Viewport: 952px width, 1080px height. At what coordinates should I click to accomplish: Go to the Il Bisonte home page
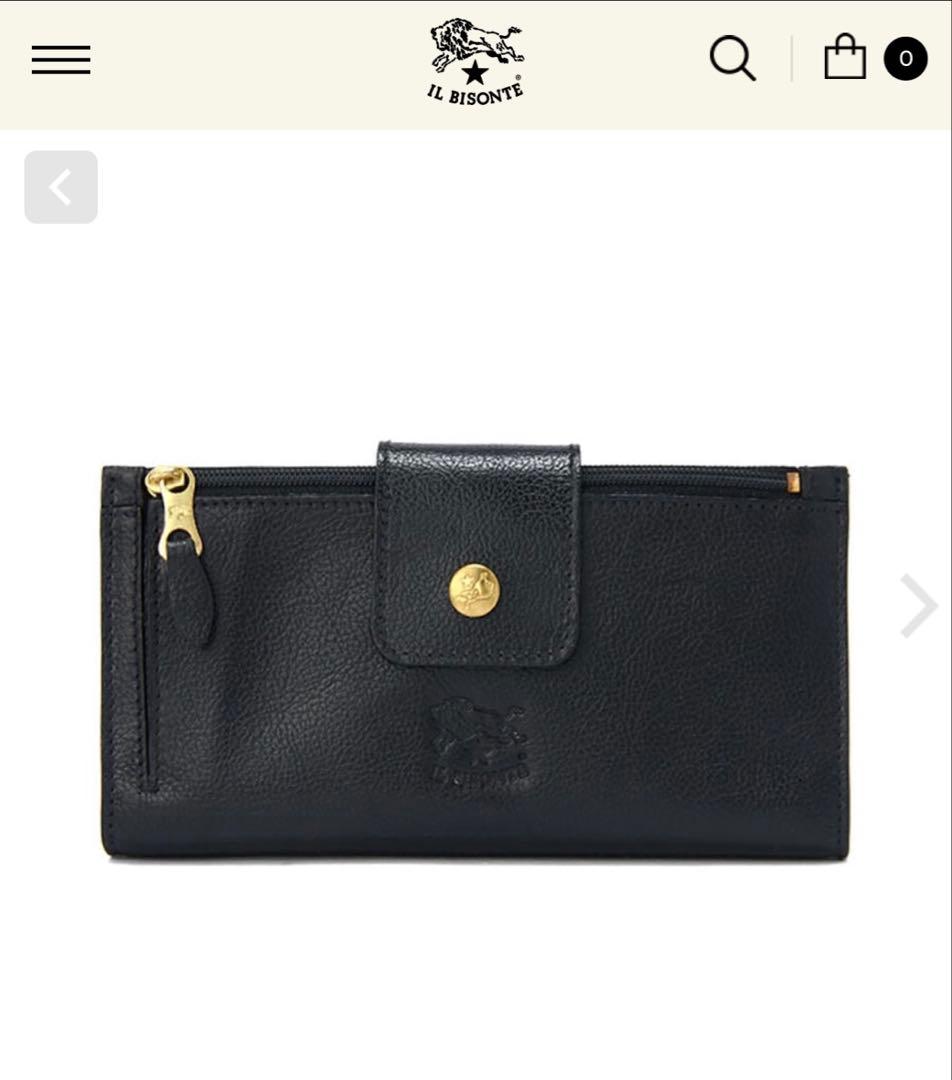[476, 61]
